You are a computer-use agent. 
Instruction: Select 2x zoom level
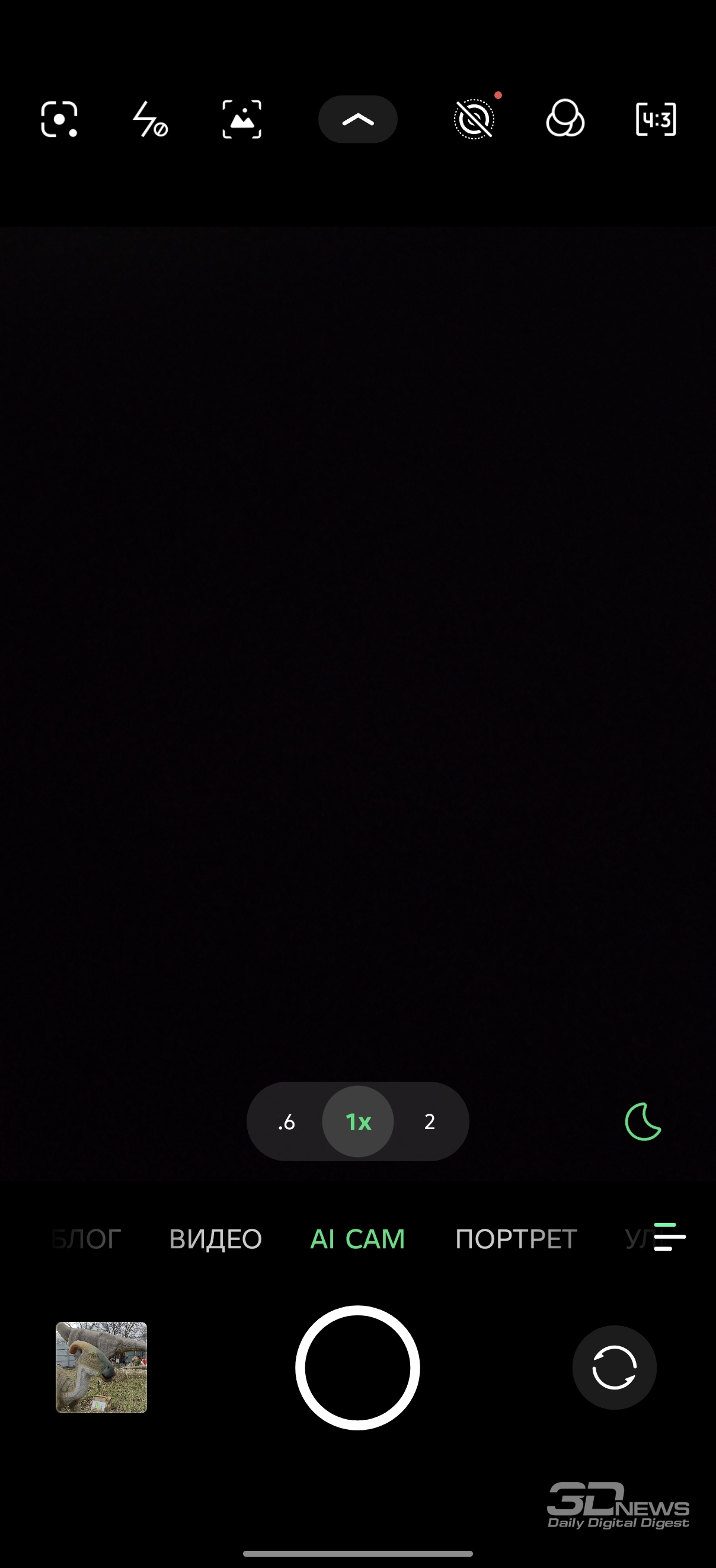430,1121
